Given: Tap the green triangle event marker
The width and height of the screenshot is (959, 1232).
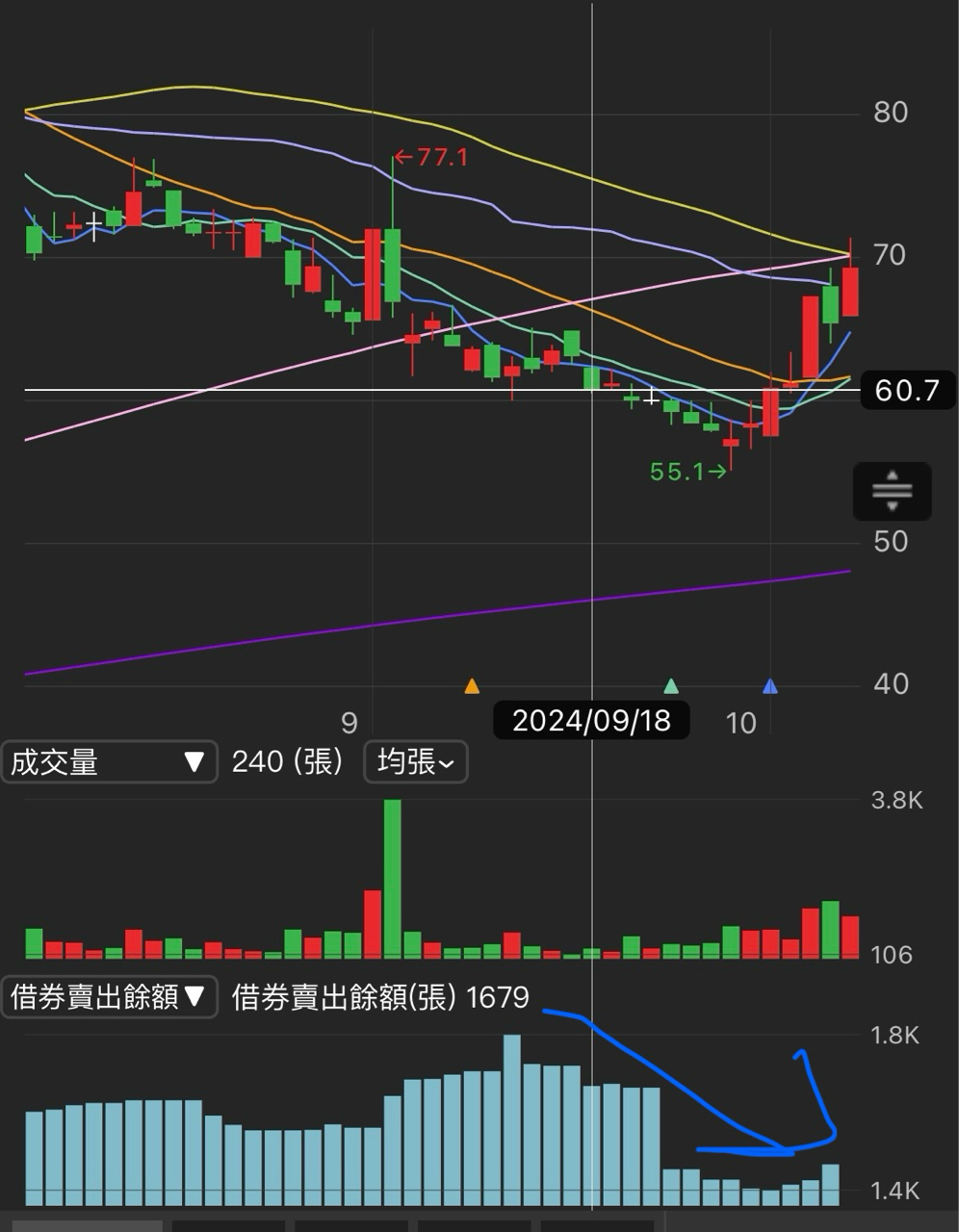Looking at the screenshot, I should point(671,686).
